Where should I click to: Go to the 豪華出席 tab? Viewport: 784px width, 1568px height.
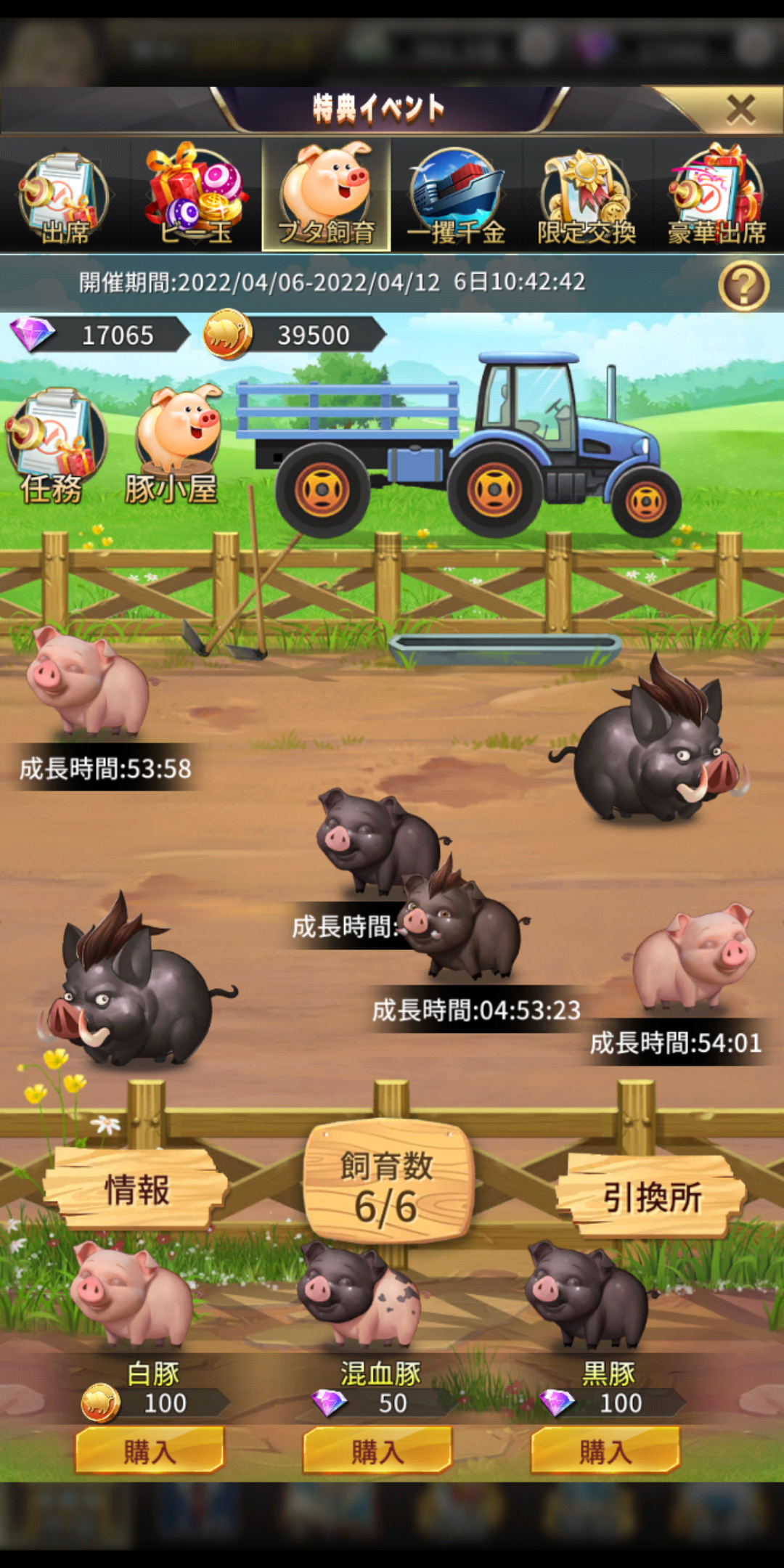tap(717, 196)
